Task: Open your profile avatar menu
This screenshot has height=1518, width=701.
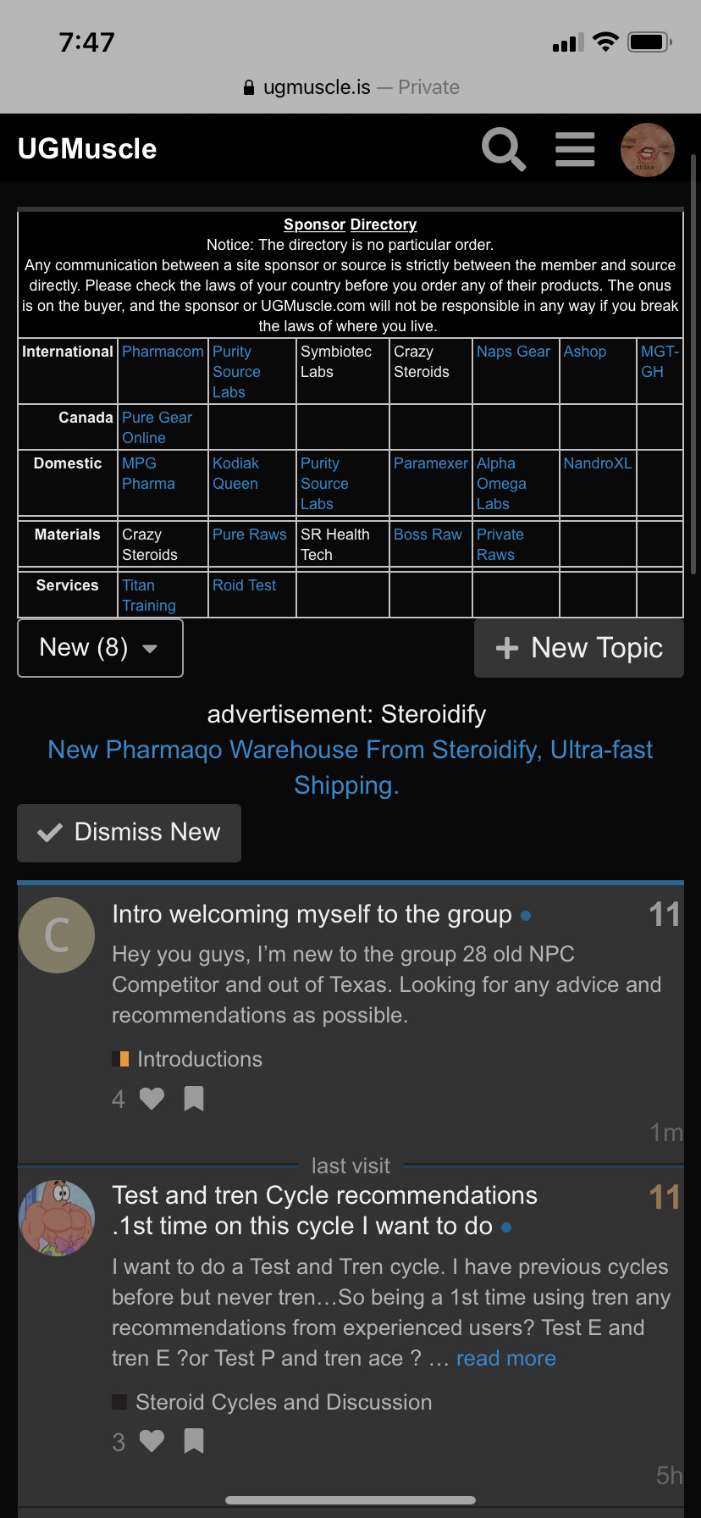Action: tap(647, 150)
